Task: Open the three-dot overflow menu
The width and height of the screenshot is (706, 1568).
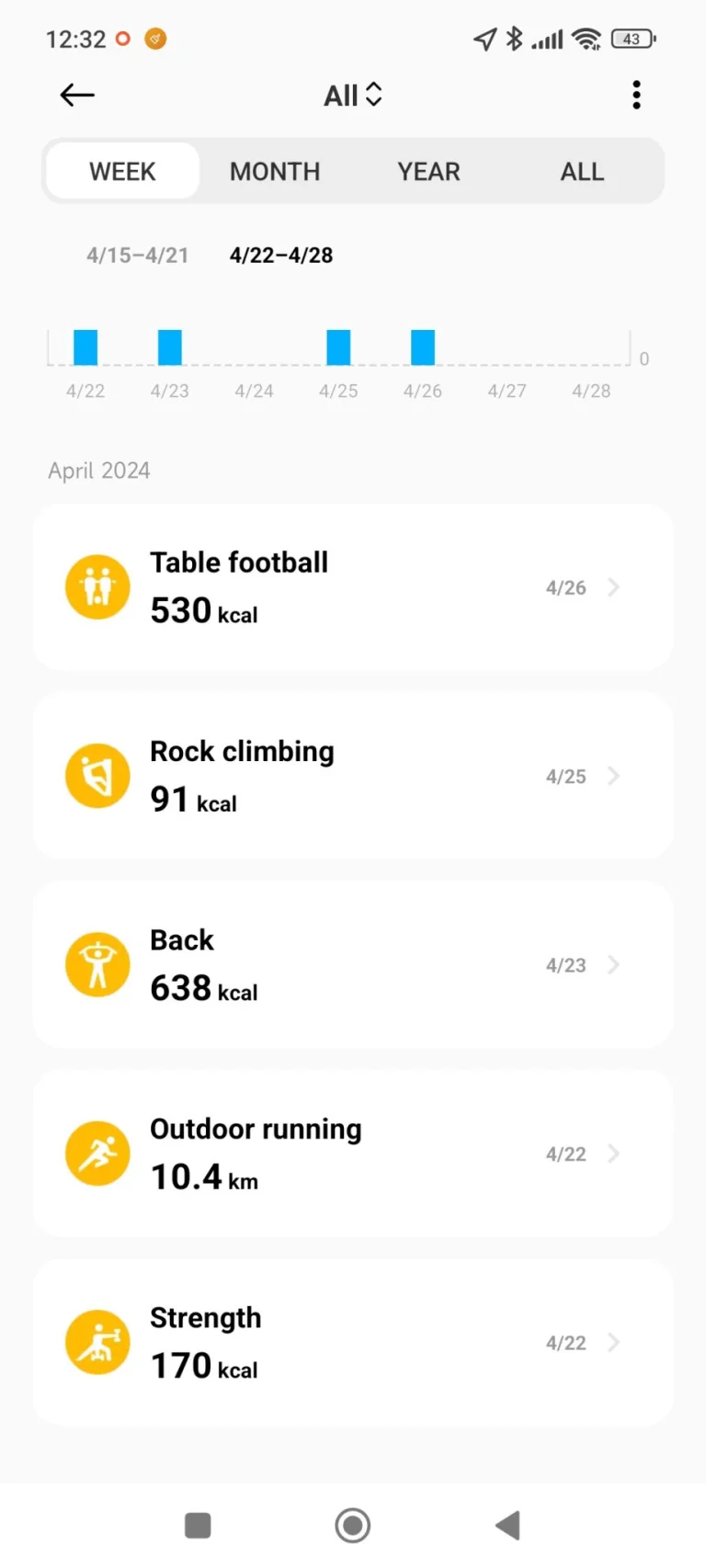Action: coord(636,95)
